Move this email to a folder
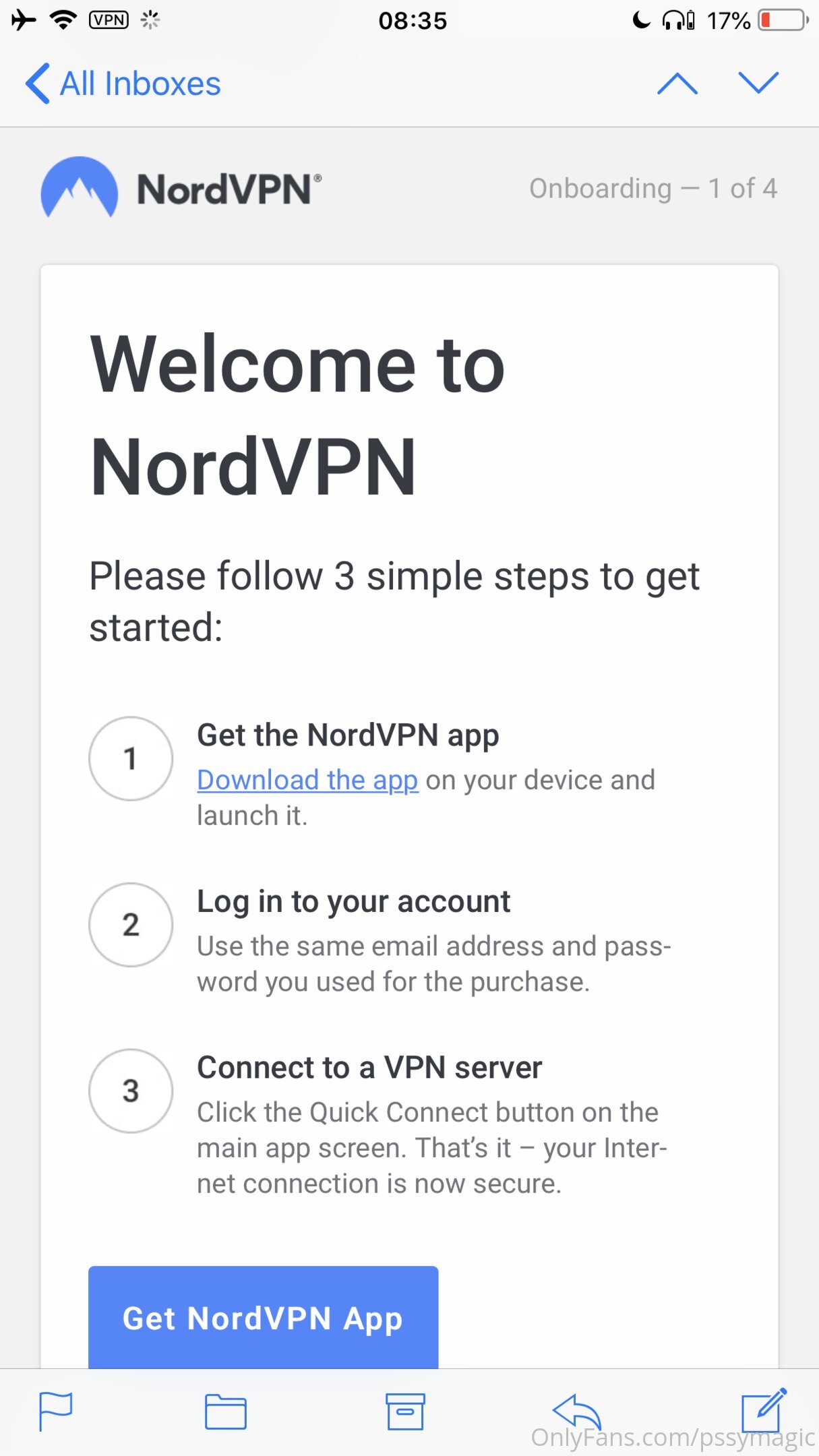This screenshot has width=819, height=1456. click(x=225, y=1411)
